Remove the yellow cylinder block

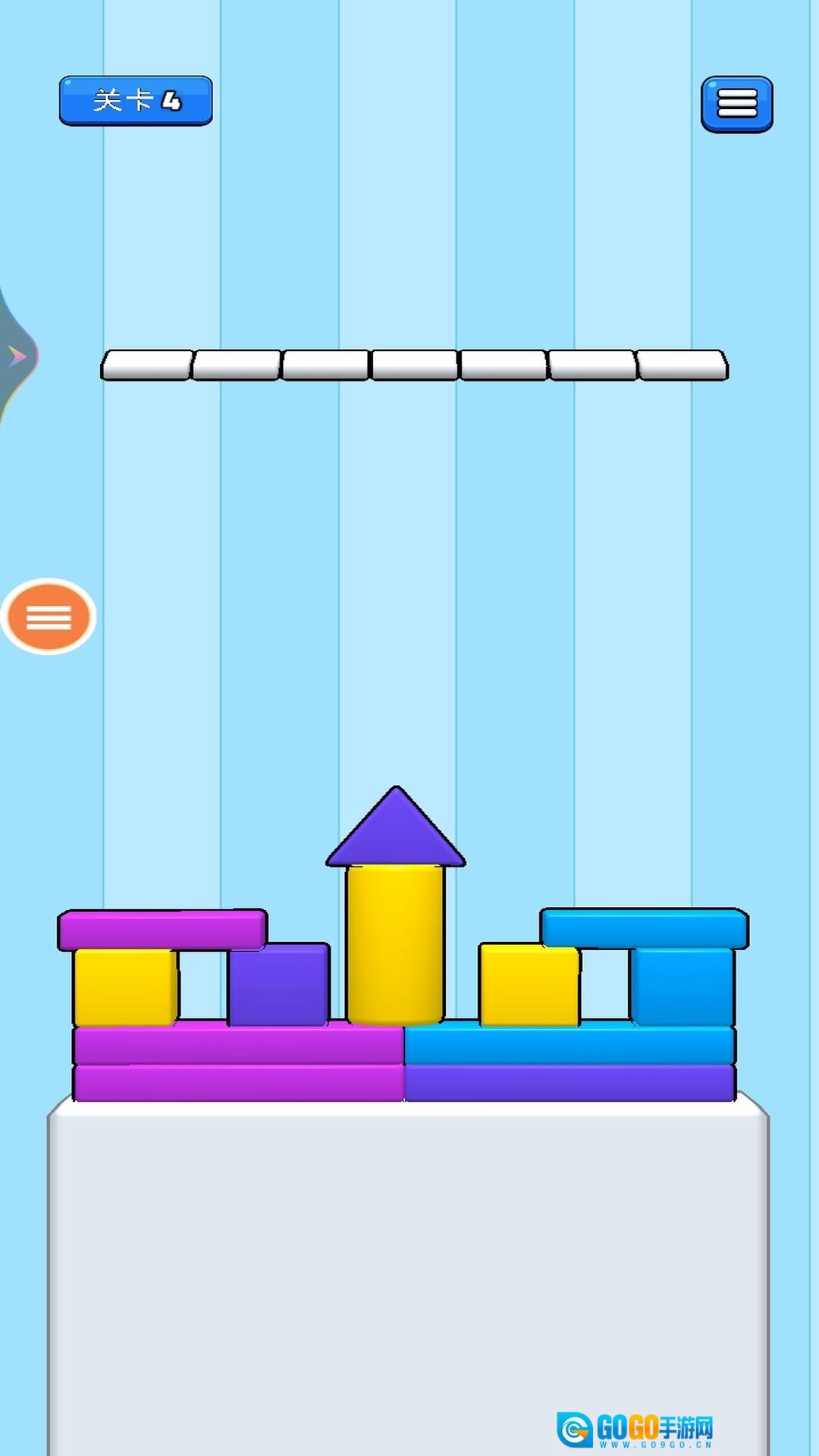pyautogui.click(x=395, y=944)
